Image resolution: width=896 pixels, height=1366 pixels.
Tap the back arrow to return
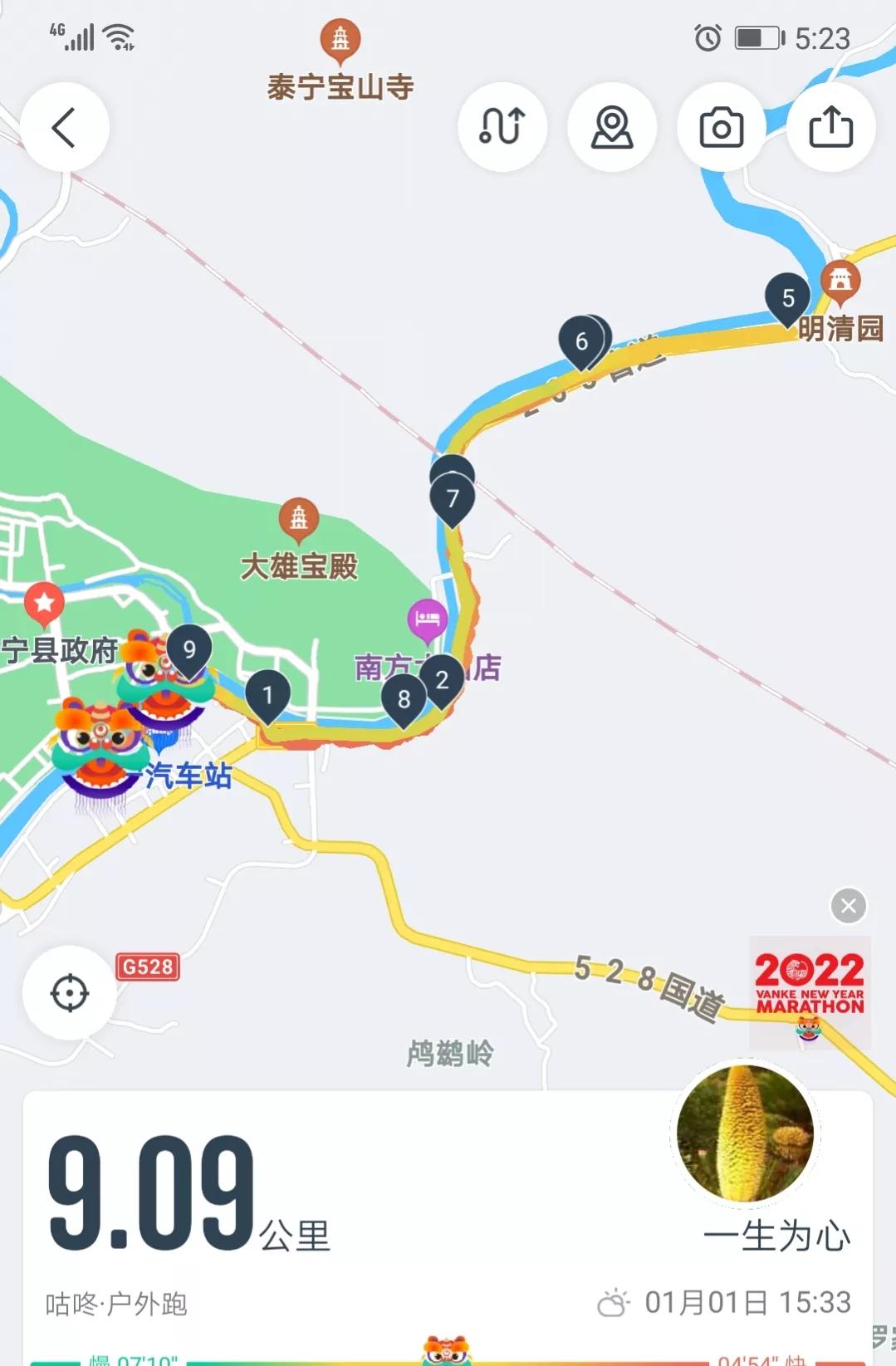(65, 126)
